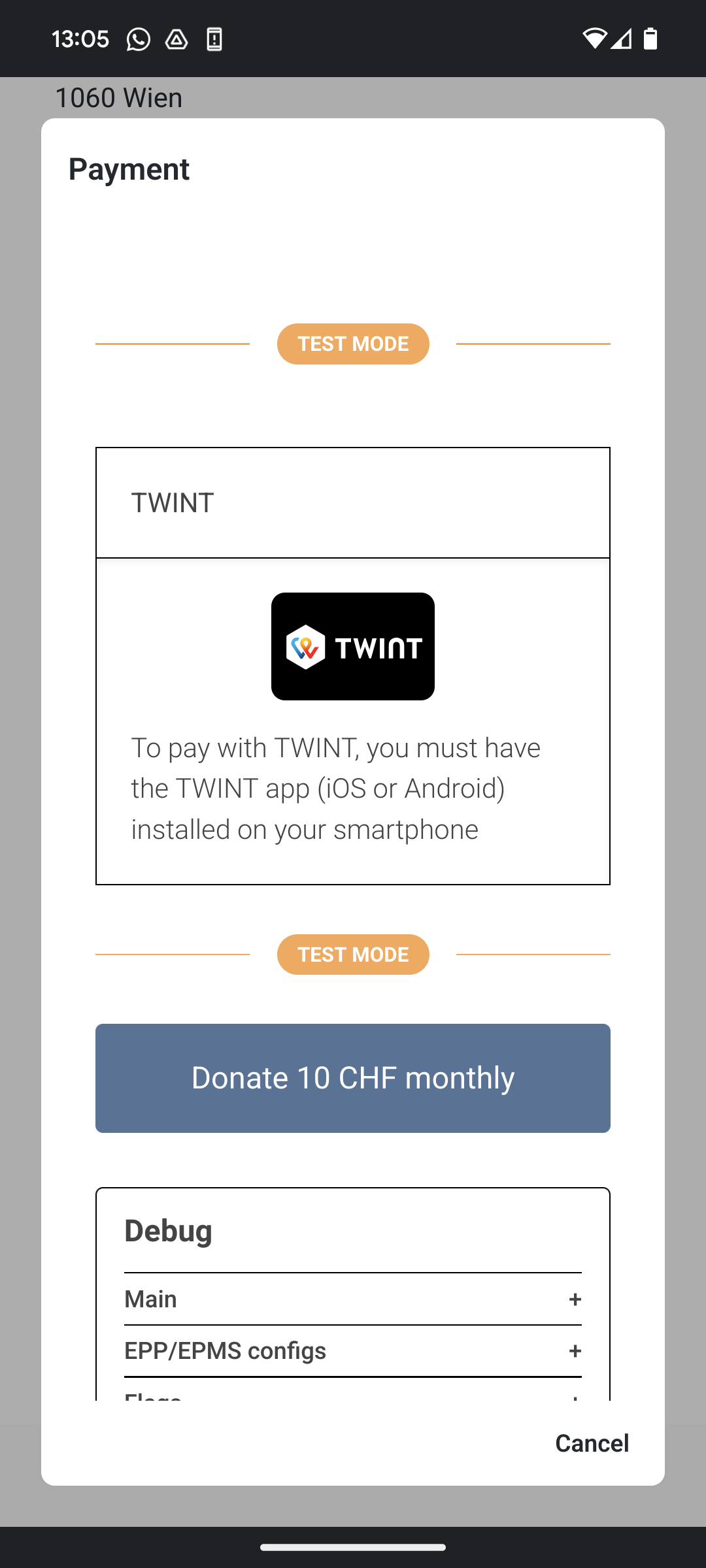Expand EPP/EPMS configs section

[x=353, y=1350]
